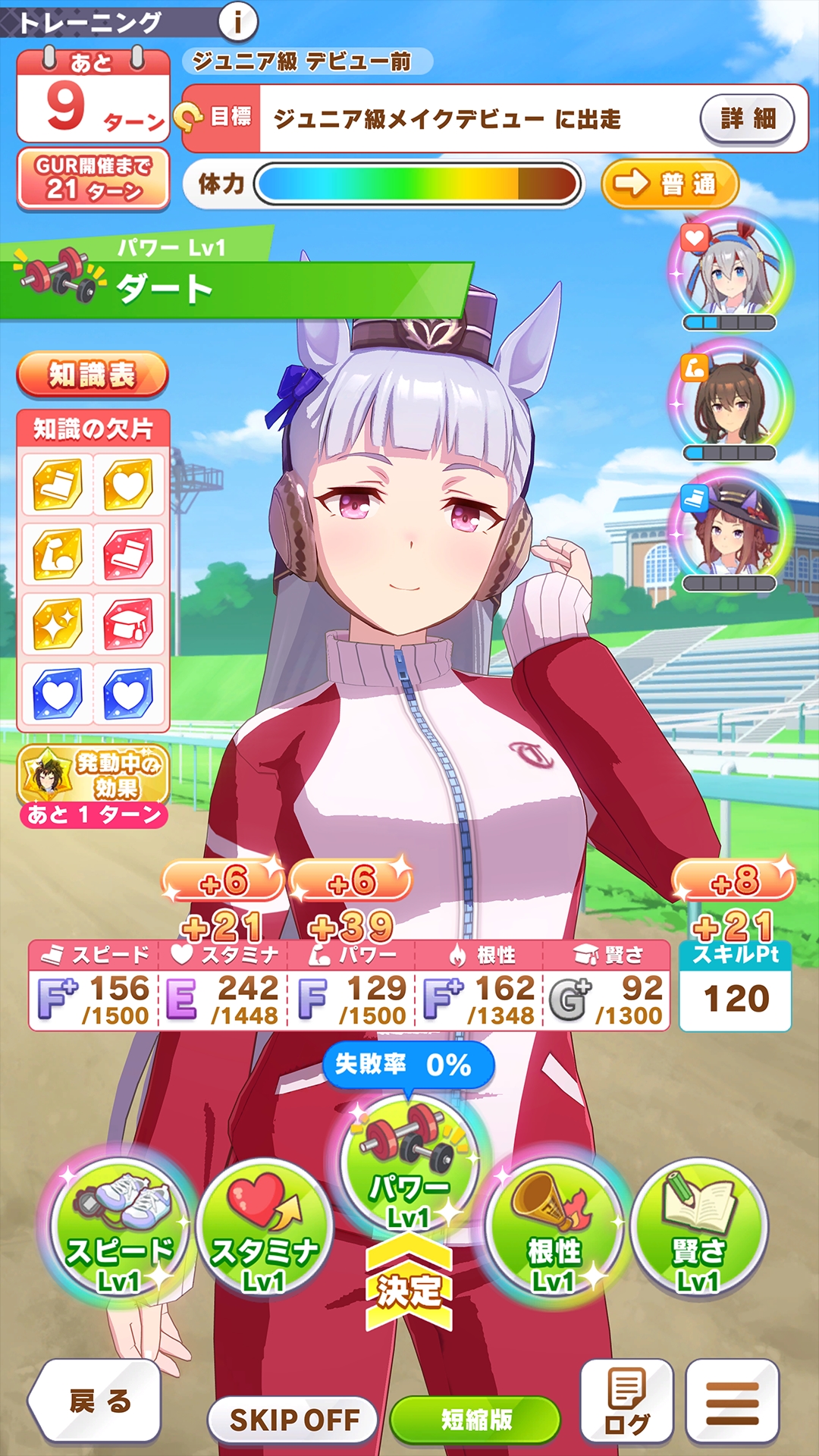Open the 知識表 knowledge table
The height and width of the screenshot is (1456, 819).
(x=93, y=375)
